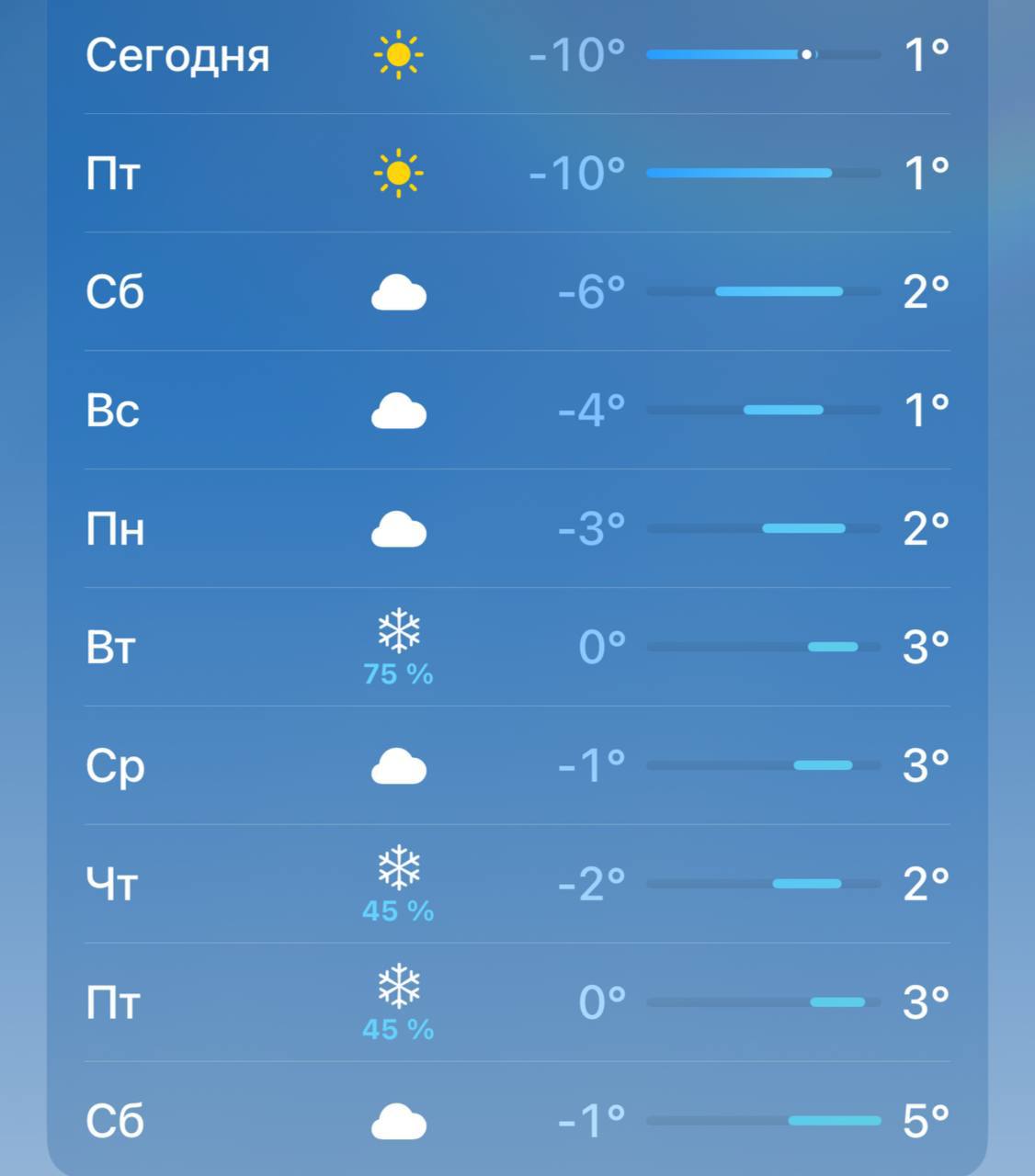Open the snowy Пт row with 45 %

coord(517,1002)
